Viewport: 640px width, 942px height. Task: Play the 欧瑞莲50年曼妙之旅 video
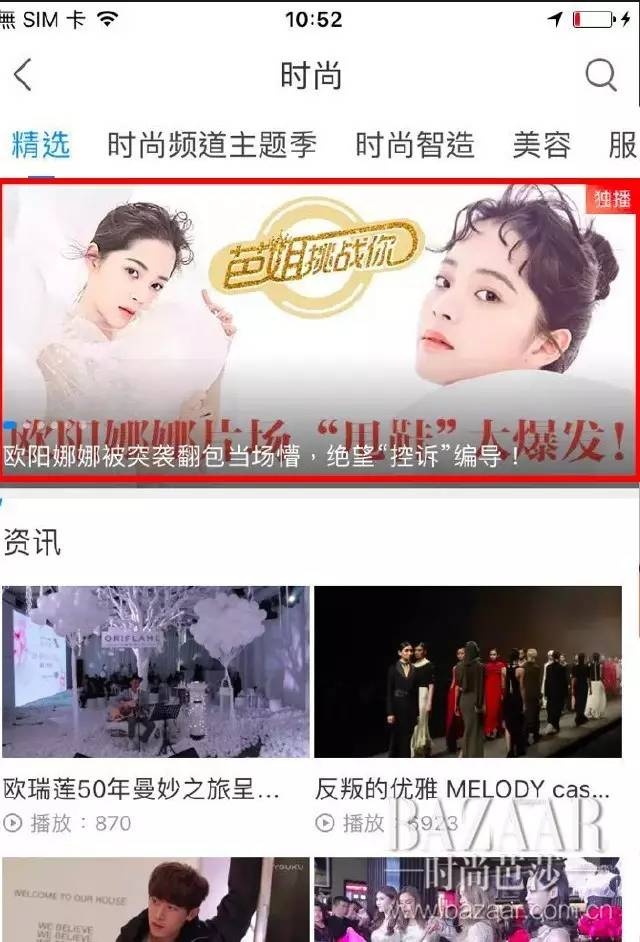tap(154, 672)
